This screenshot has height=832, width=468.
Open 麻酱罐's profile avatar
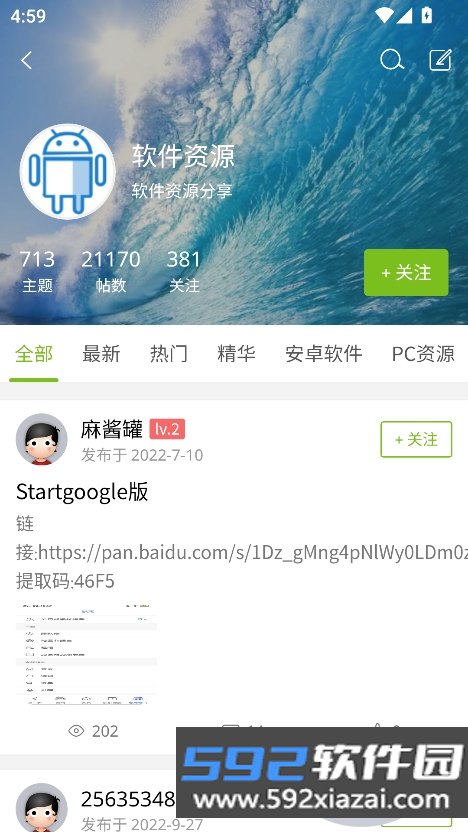41,439
